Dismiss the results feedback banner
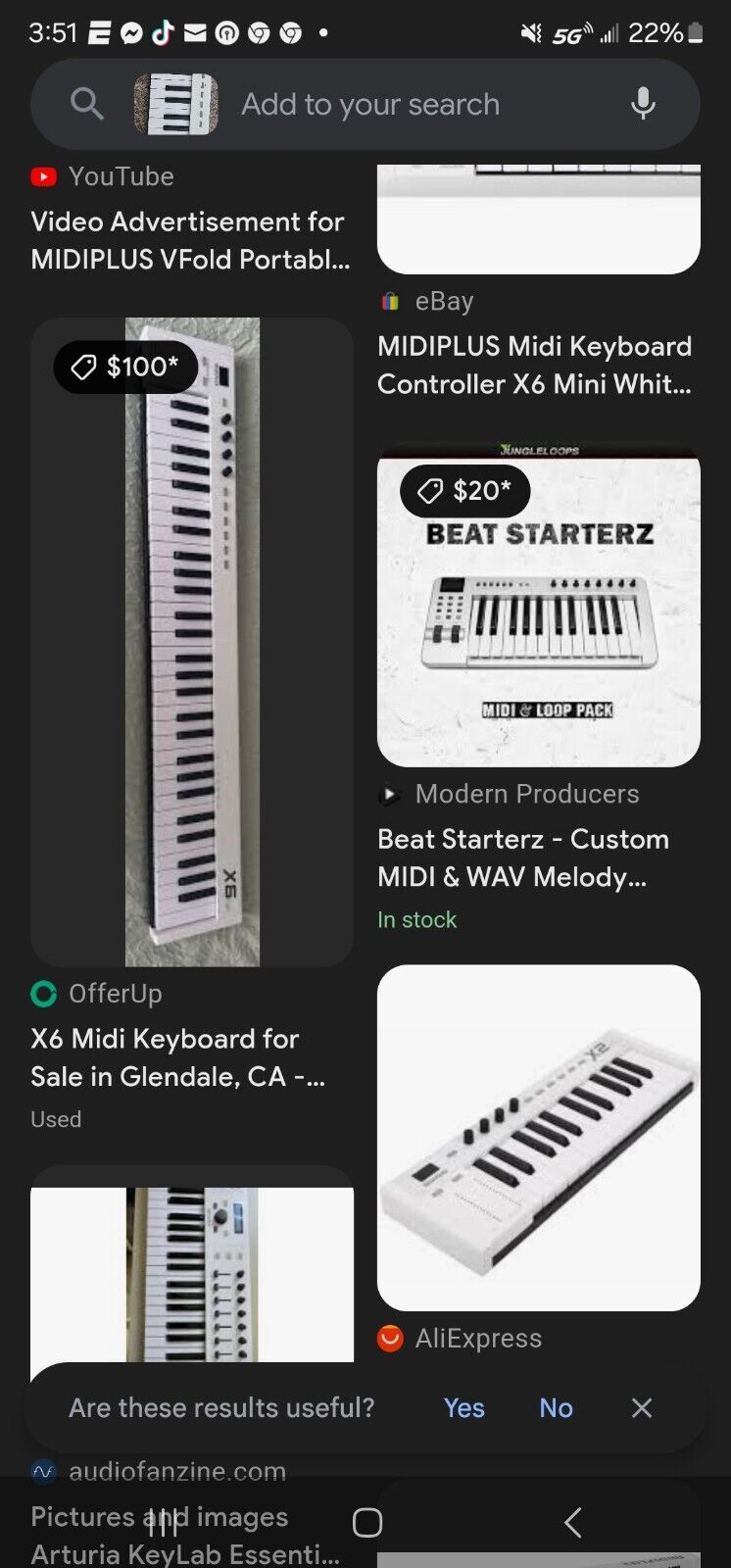Viewport: 731px width, 1568px height. click(642, 1408)
